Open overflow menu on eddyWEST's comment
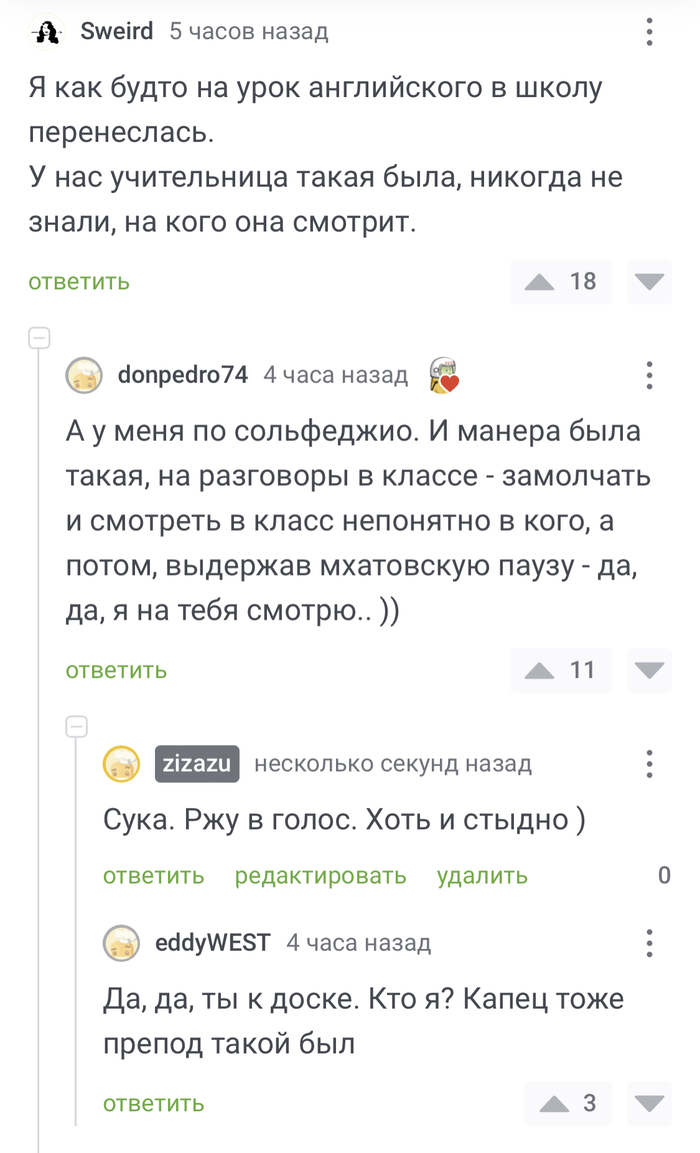Image resolution: width=700 pixels, height=1153 pixels. pyautogui.click(x=650, y=942)
